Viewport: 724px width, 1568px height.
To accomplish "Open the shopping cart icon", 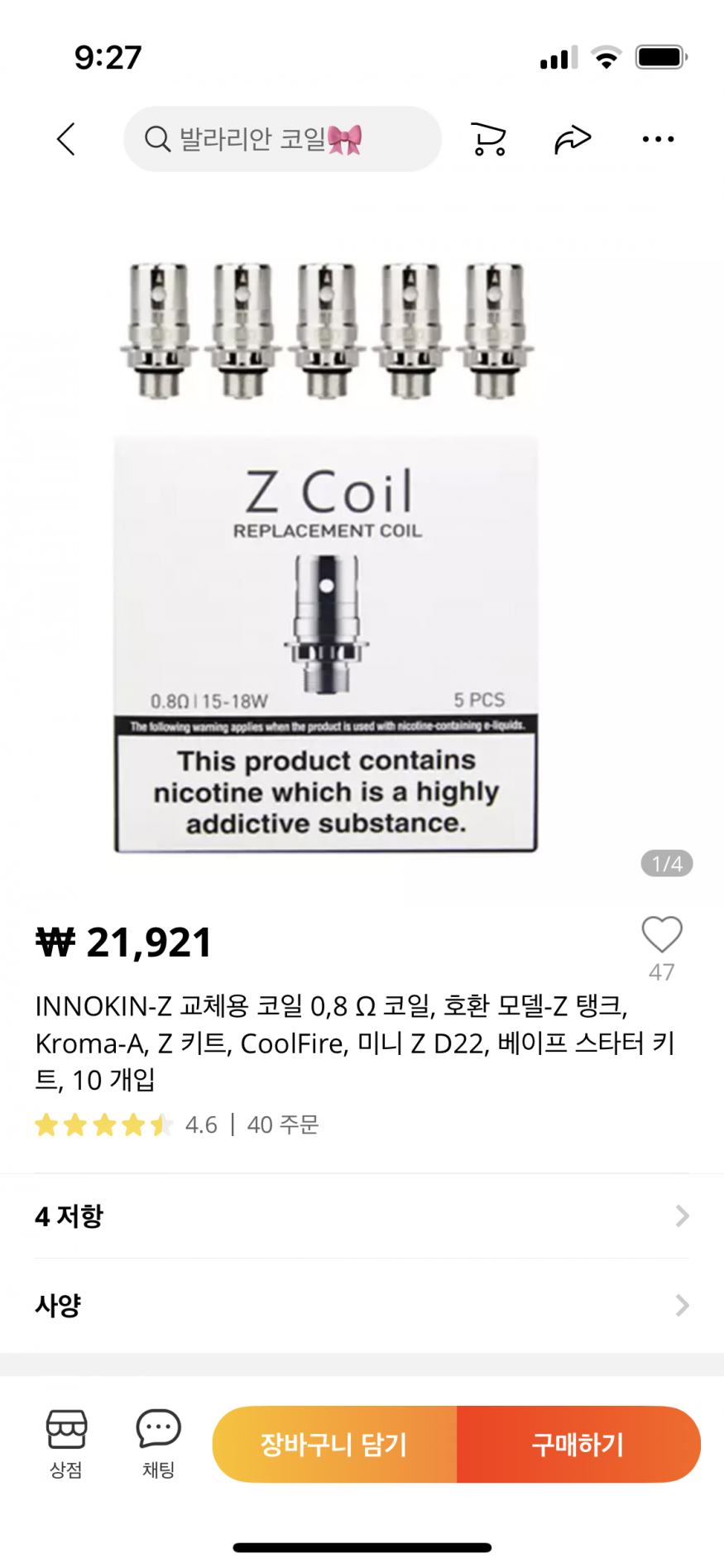I will (x=488, y=139).
